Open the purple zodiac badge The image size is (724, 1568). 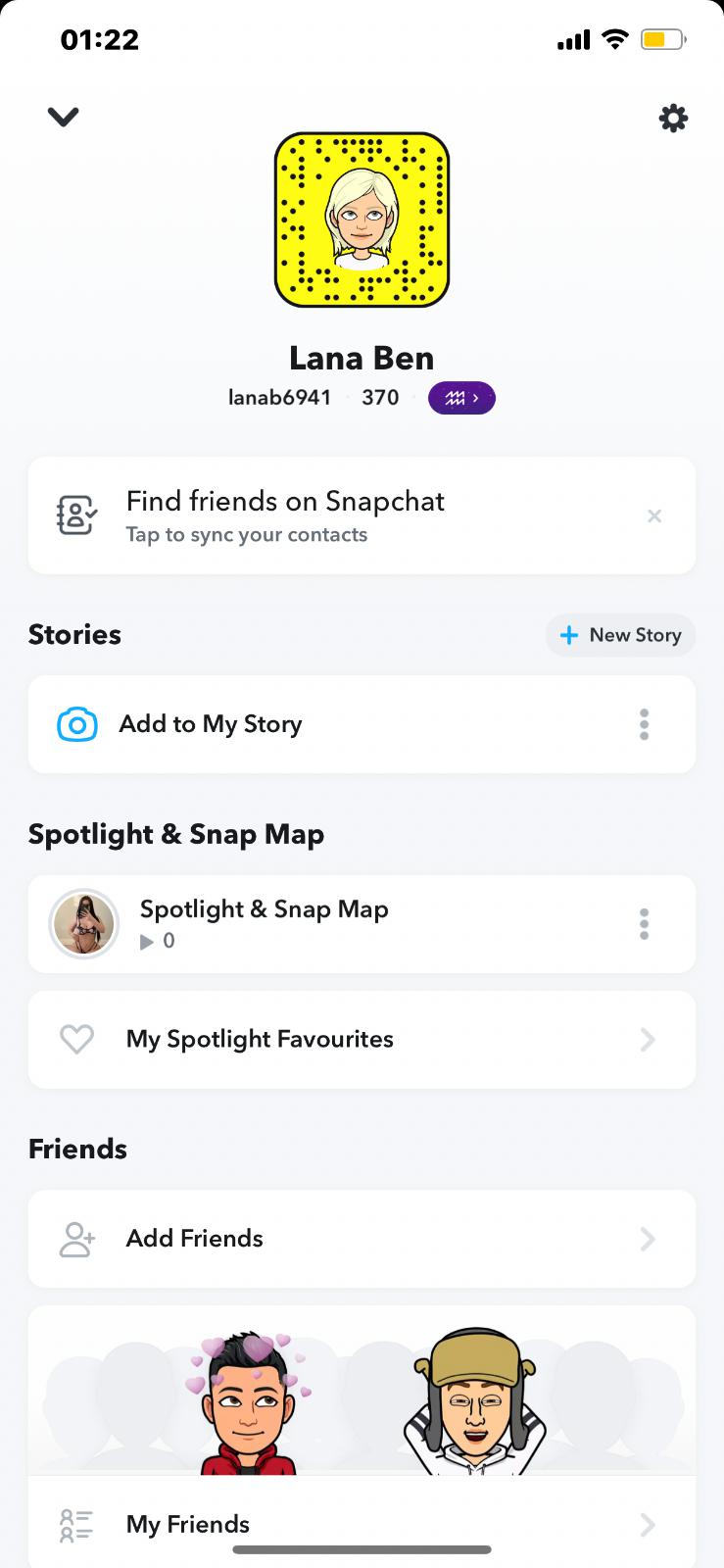tap(461, 398)
